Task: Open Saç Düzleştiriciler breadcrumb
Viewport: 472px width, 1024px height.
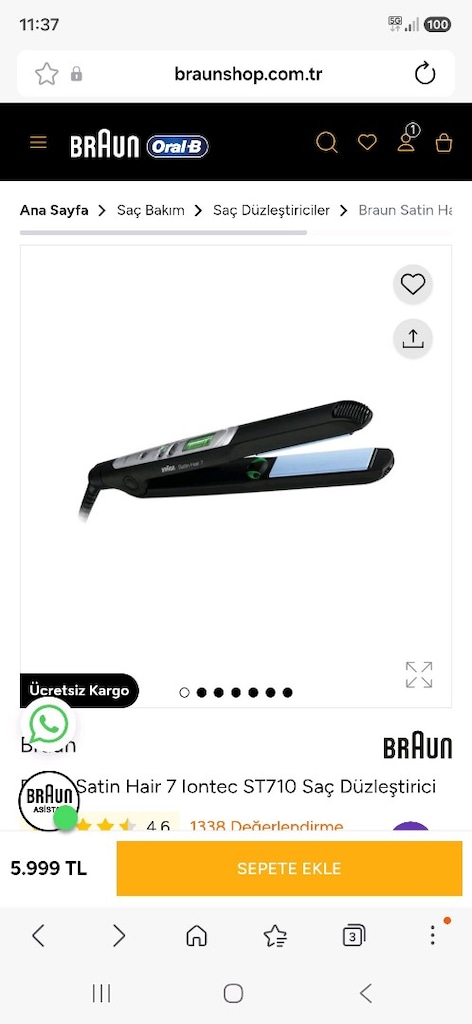Action: tap(272, 210)
